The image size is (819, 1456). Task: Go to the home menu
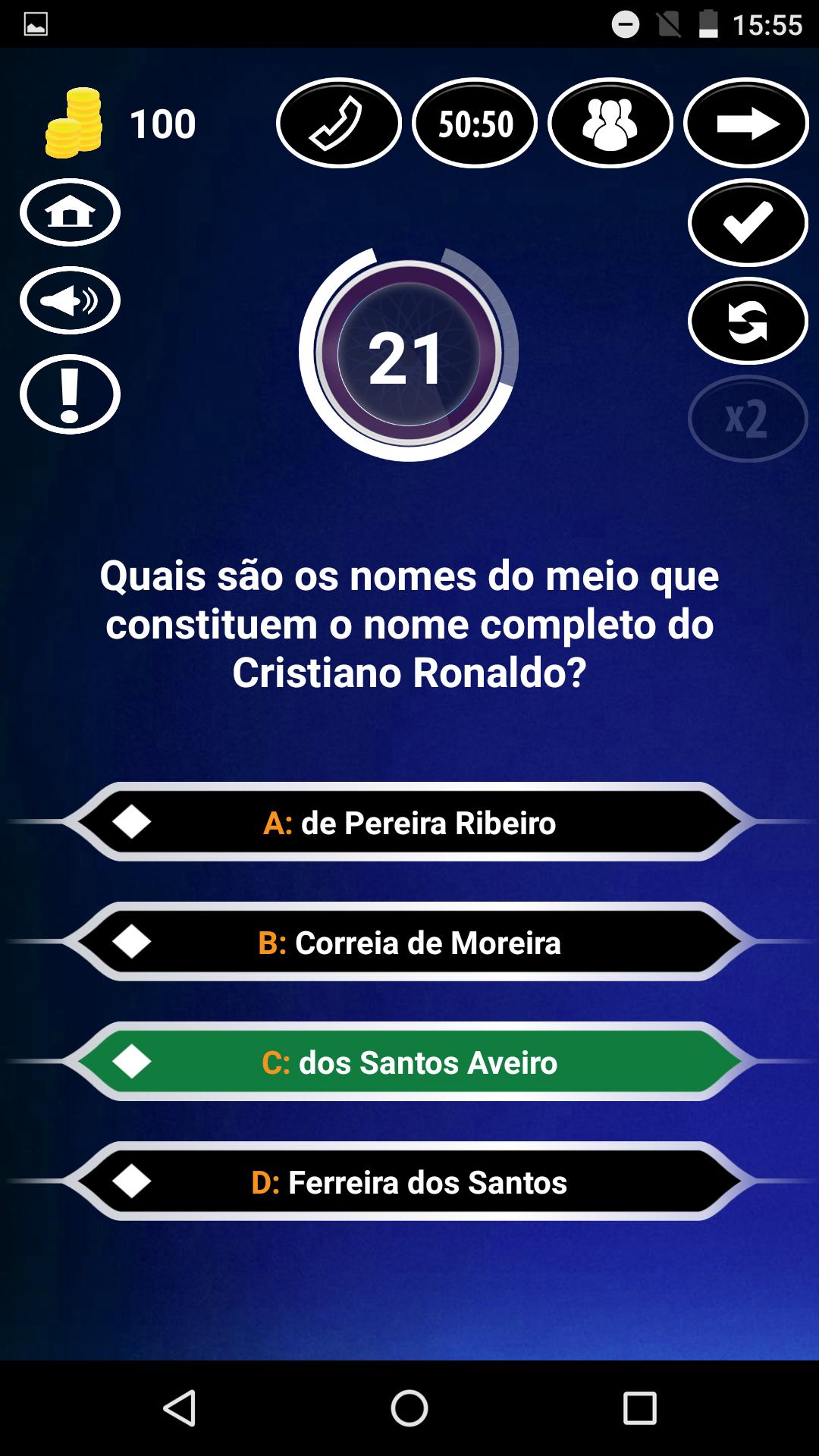click(x=70, y=212)
